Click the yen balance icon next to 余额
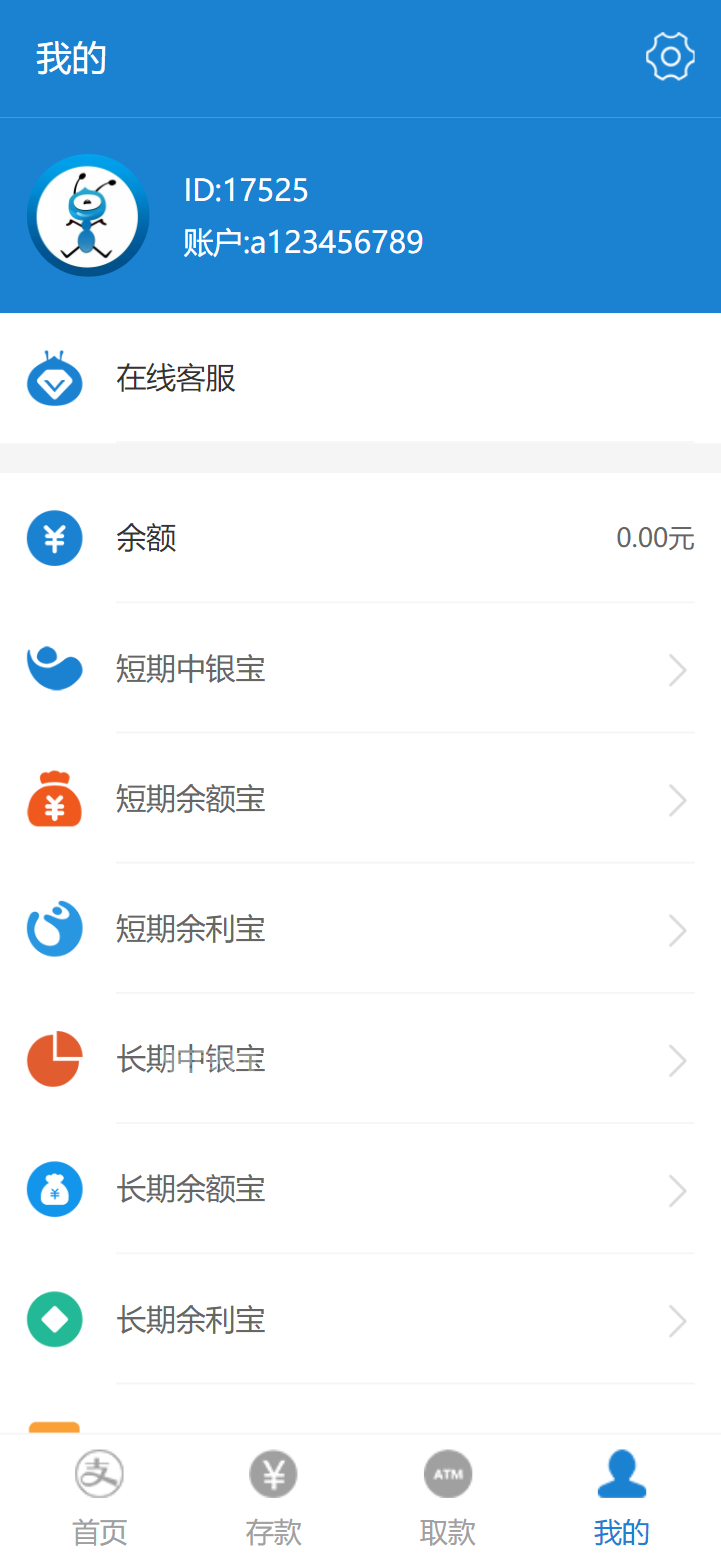This screenshot has width=721, height=1564. [x=55, y=538]
